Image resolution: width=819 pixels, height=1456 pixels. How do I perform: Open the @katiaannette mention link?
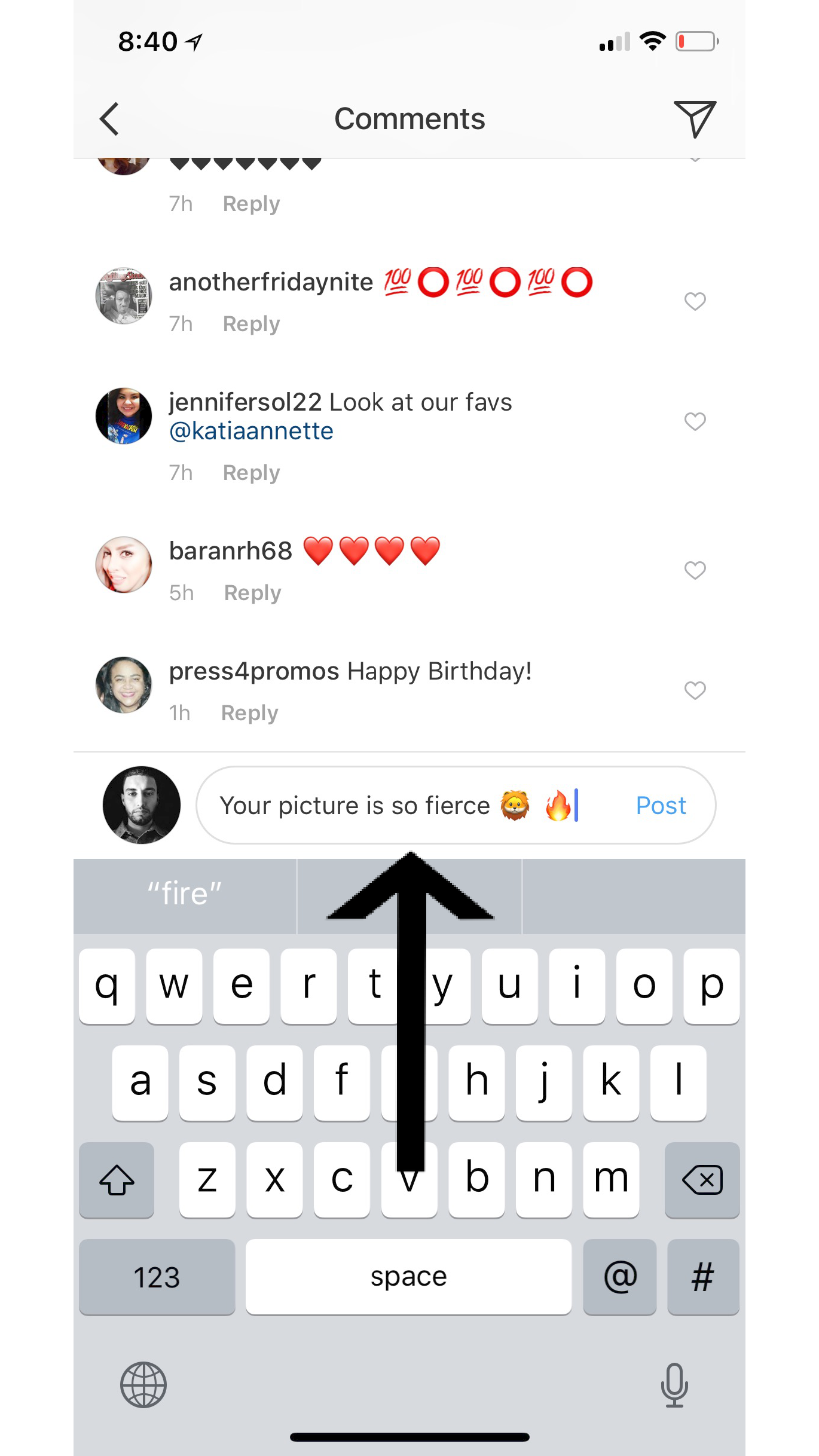pyautogui.click(x=251, y=431)
